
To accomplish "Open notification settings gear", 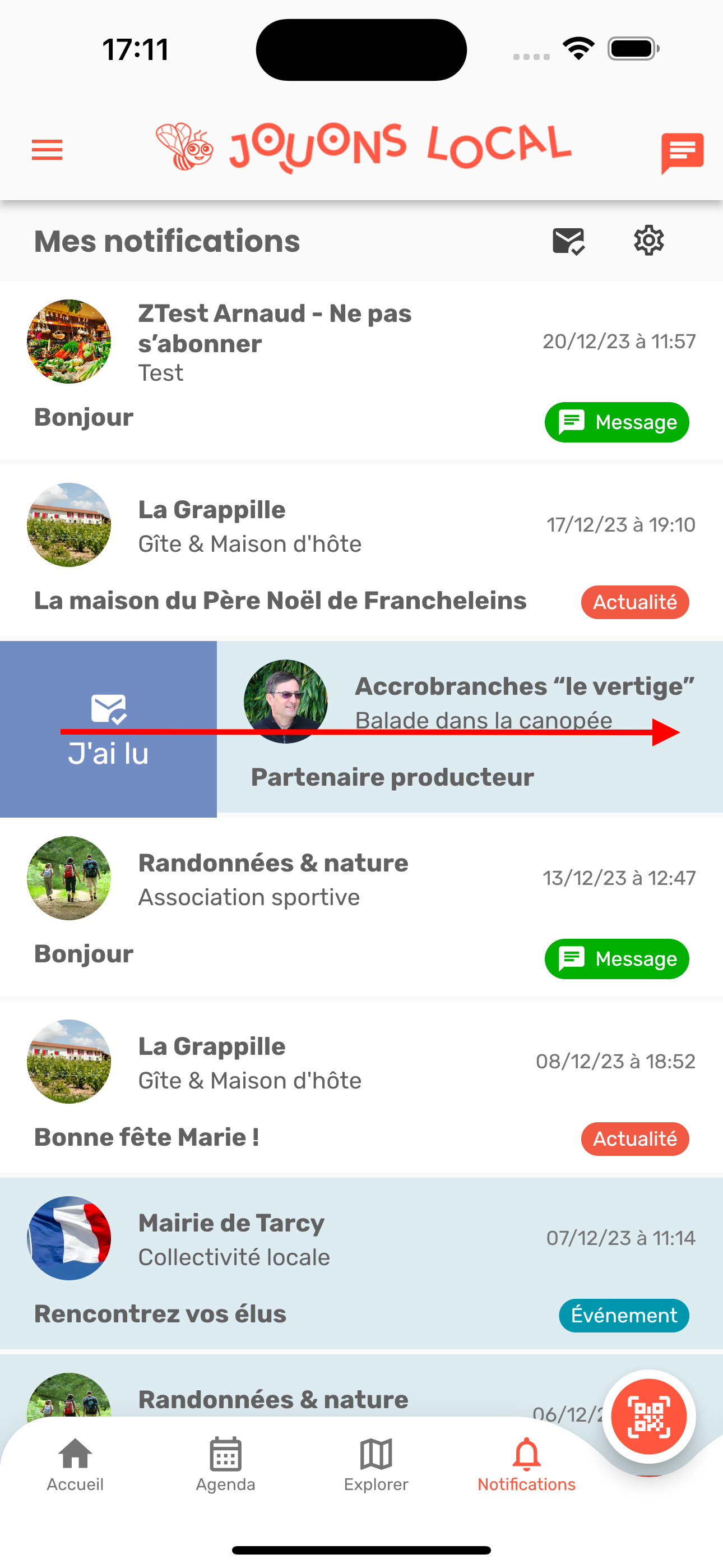I will [649, 241].
